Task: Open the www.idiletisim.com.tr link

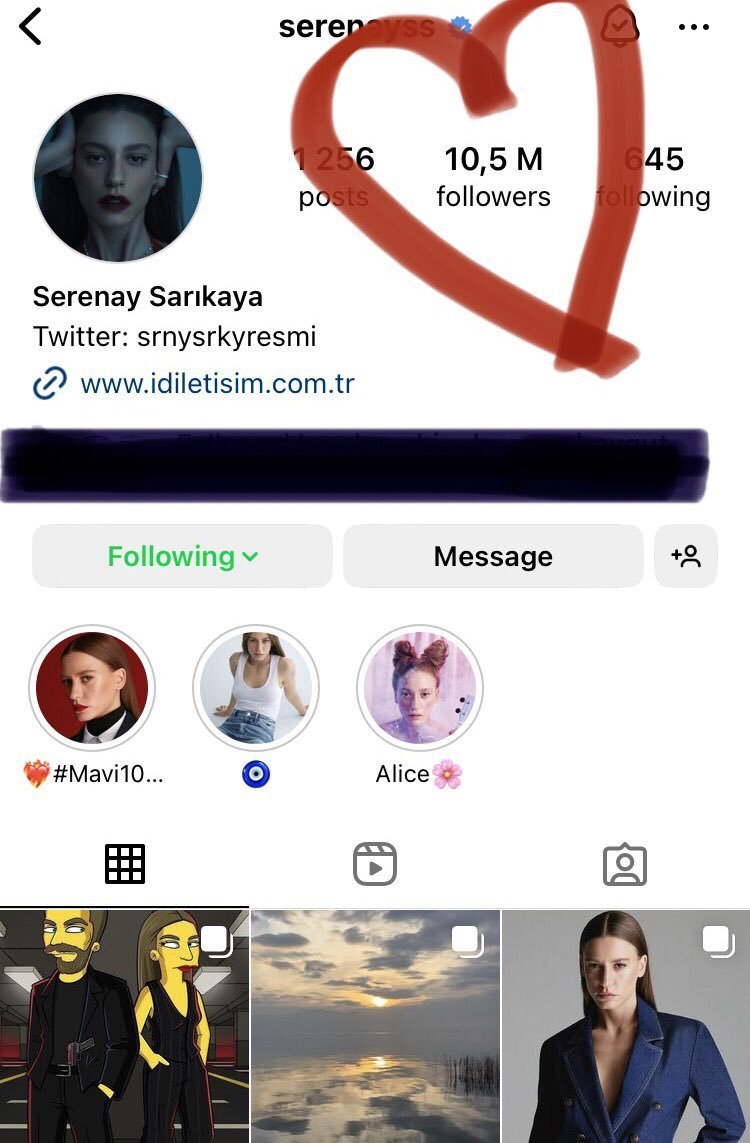Action: 217,383
